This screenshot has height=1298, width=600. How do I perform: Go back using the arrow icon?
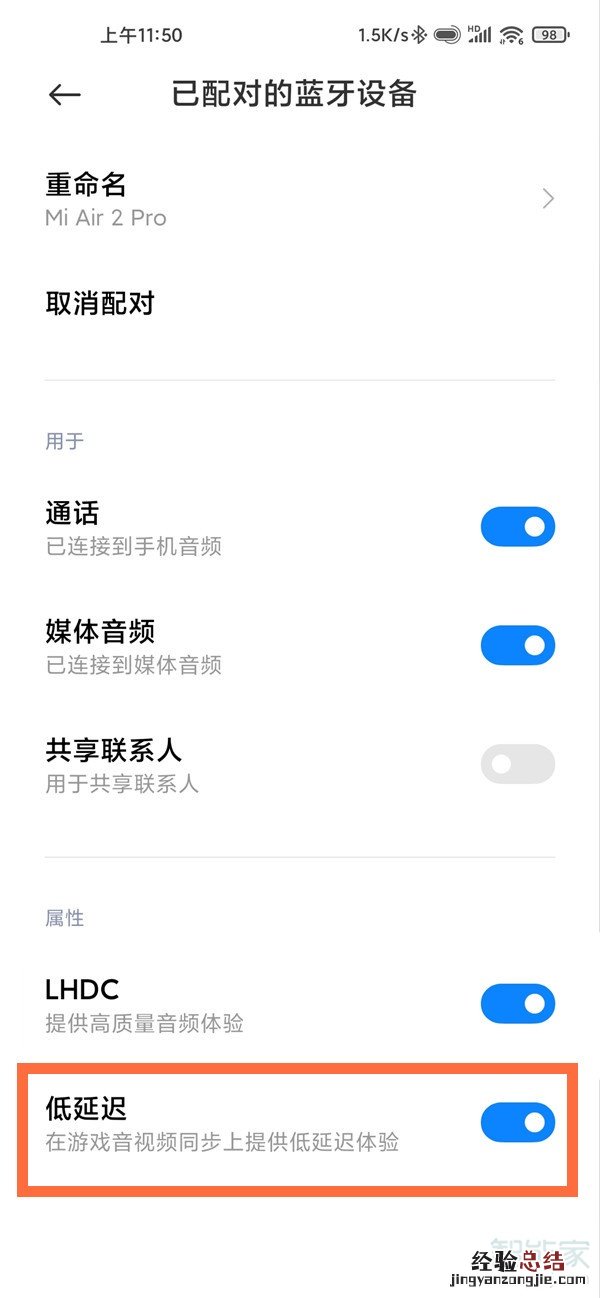[64, 94]
